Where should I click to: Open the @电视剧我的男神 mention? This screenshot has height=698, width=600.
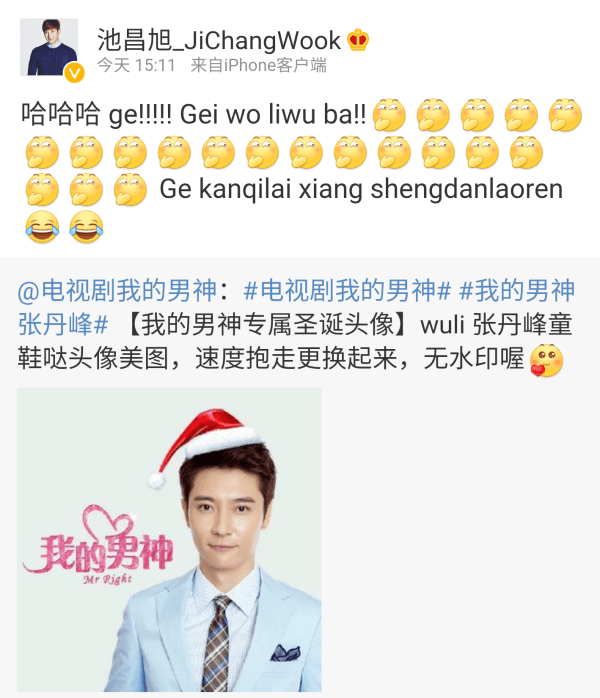(x=117, y=292)
